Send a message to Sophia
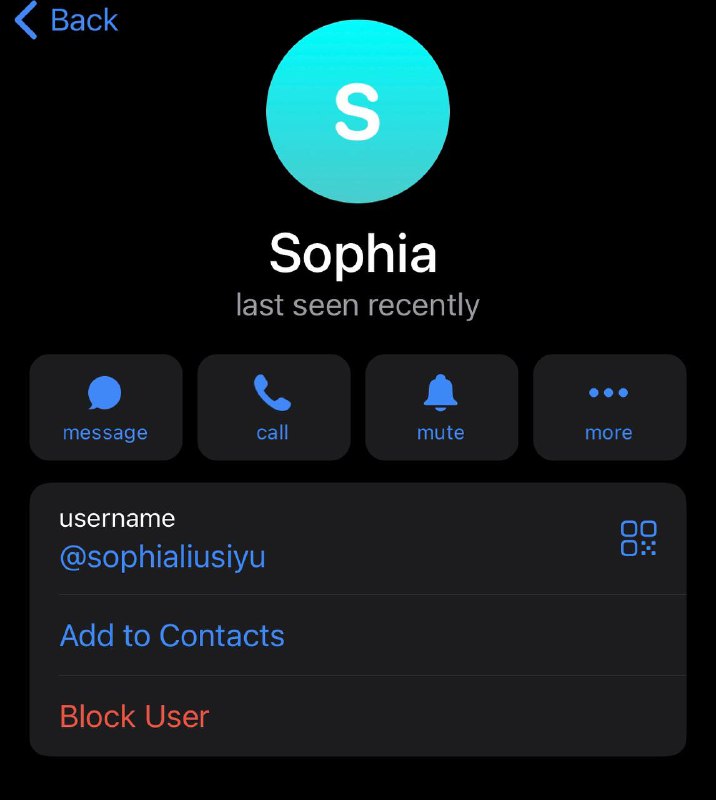 tap(105, 407)
